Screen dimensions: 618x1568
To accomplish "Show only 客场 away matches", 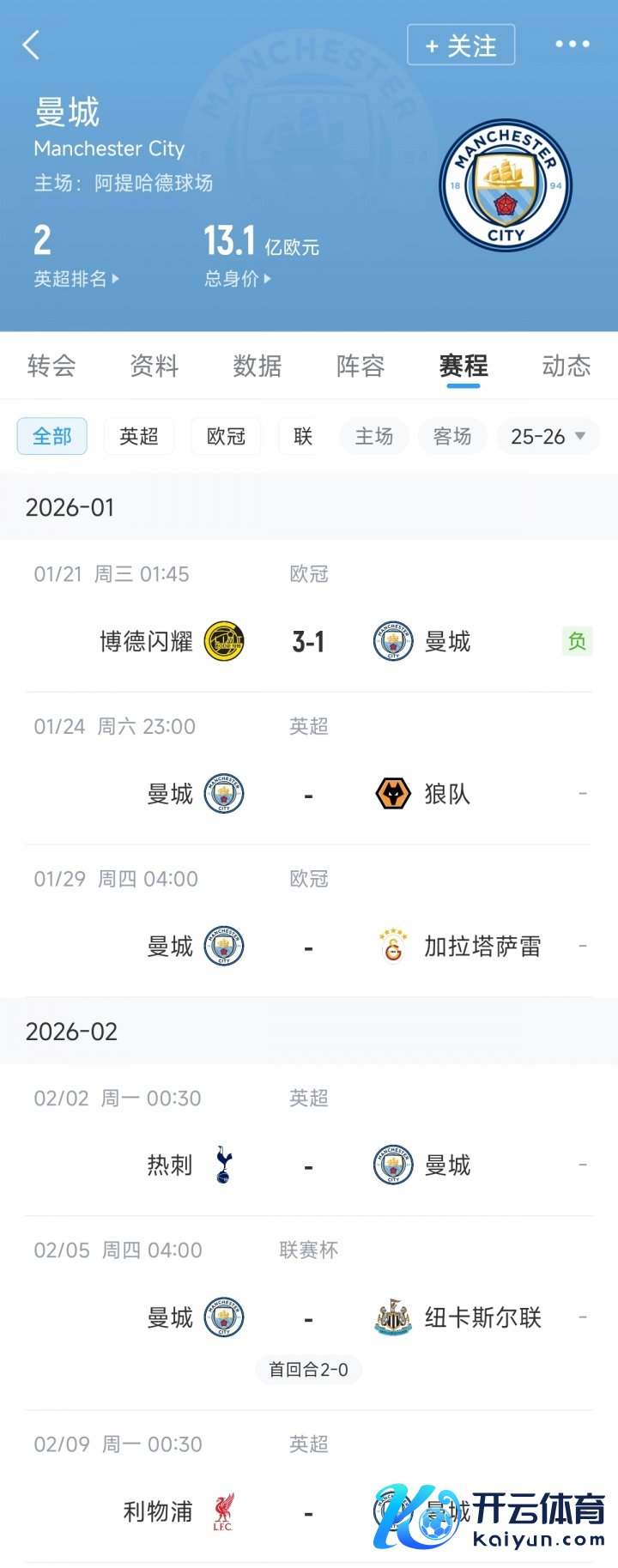I will (452, 437).
